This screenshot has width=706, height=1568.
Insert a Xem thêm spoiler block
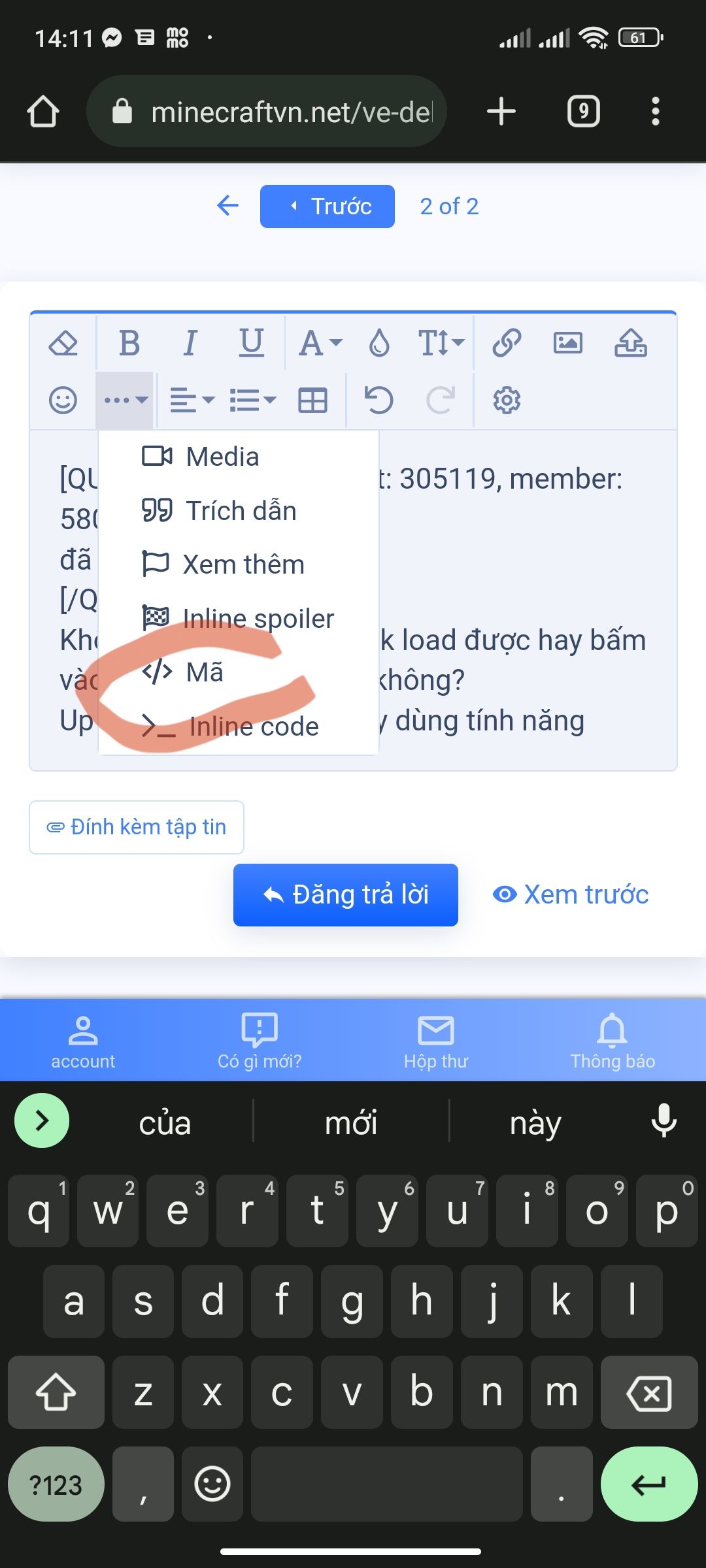tap(243, 564)
